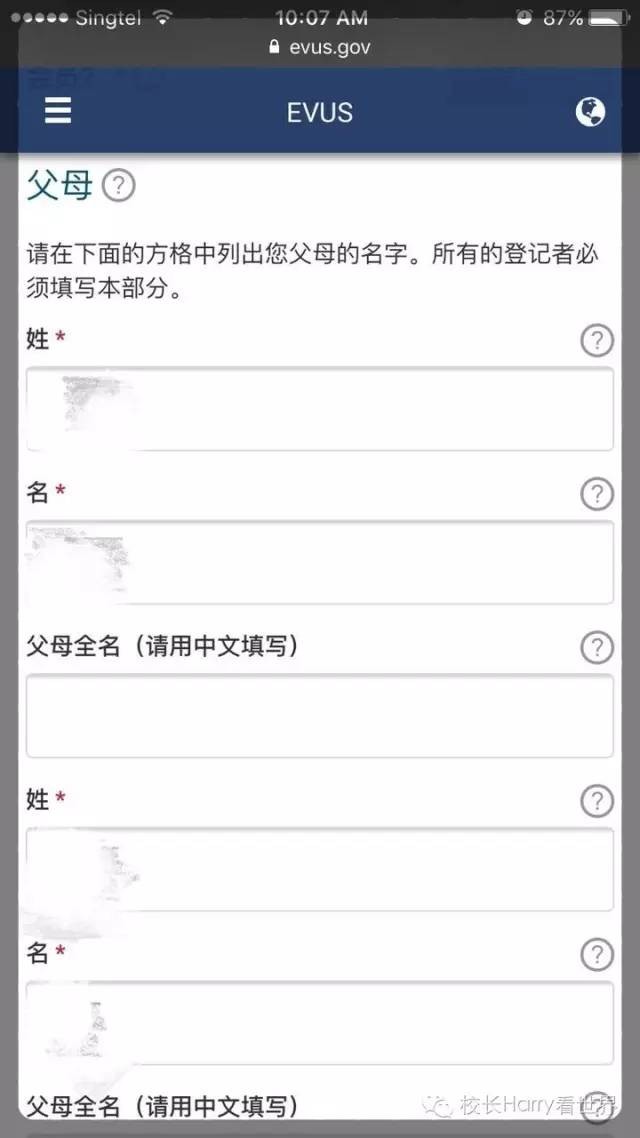Tap help icon beside 父母 heading
640x1138 pixels.
[118, 186]
